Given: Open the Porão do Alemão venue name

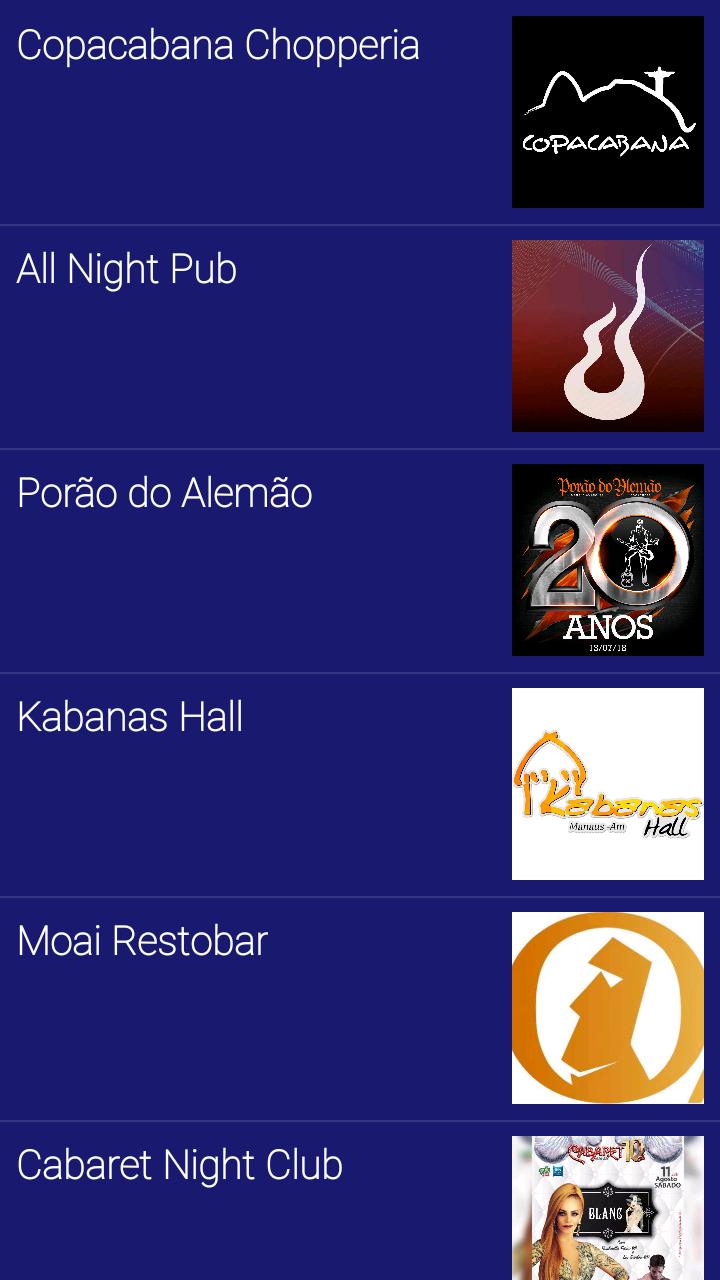Looking at the screenshot, I should [164, 492].
